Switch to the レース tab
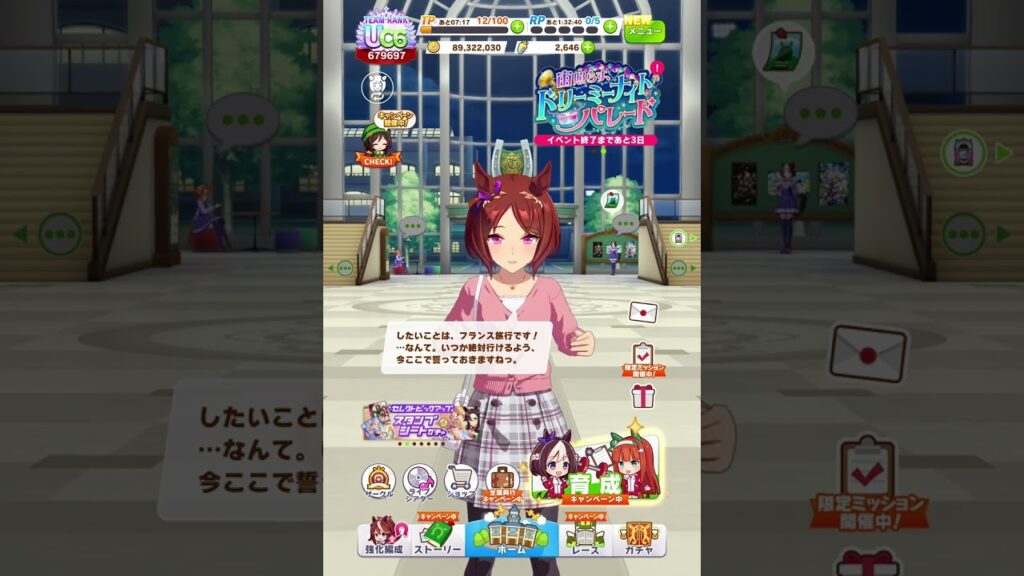The image size is (1024, 576). point(585,537)
